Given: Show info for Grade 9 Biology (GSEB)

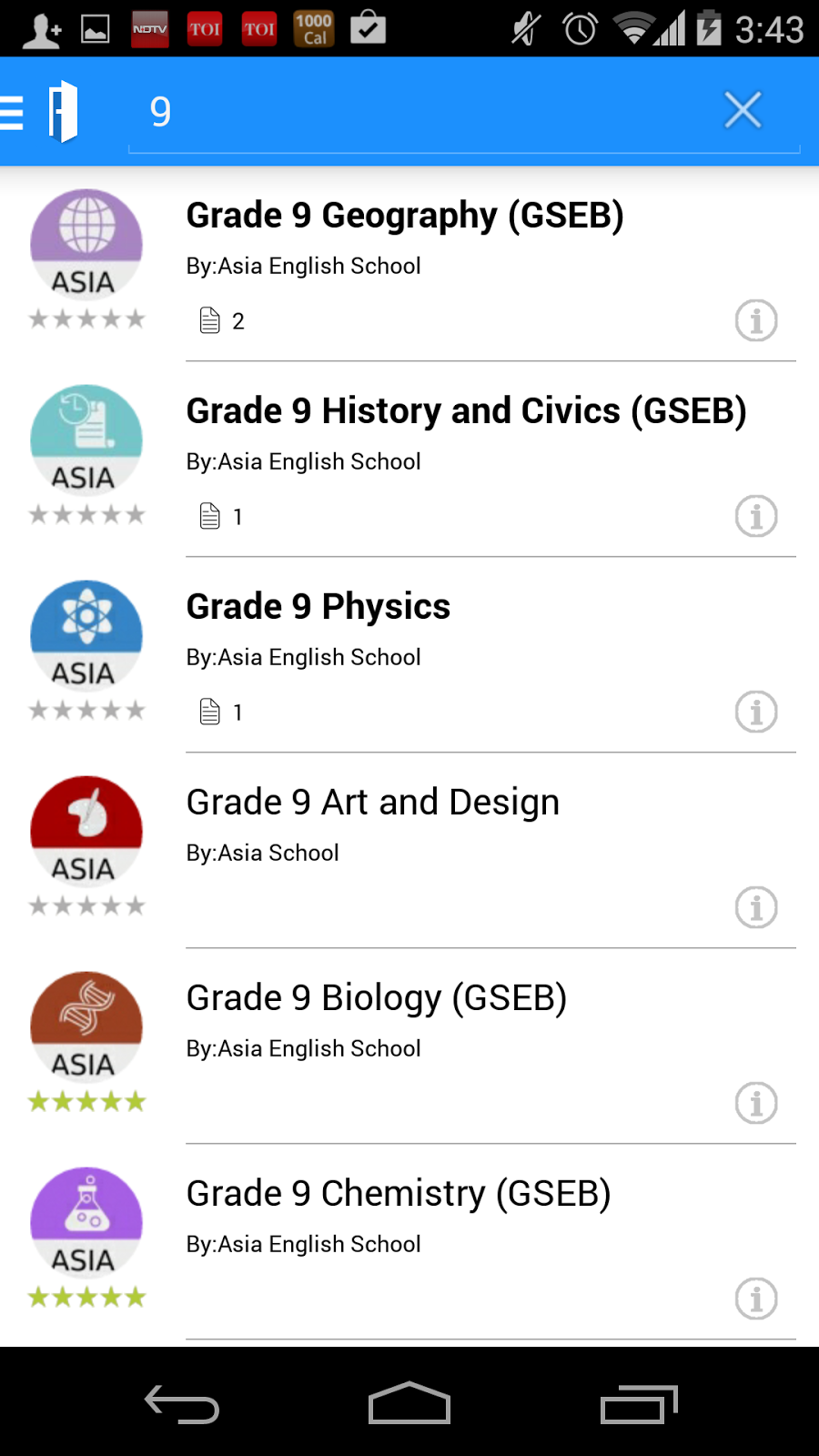Looking at the screenshot, I should 756,1103.
